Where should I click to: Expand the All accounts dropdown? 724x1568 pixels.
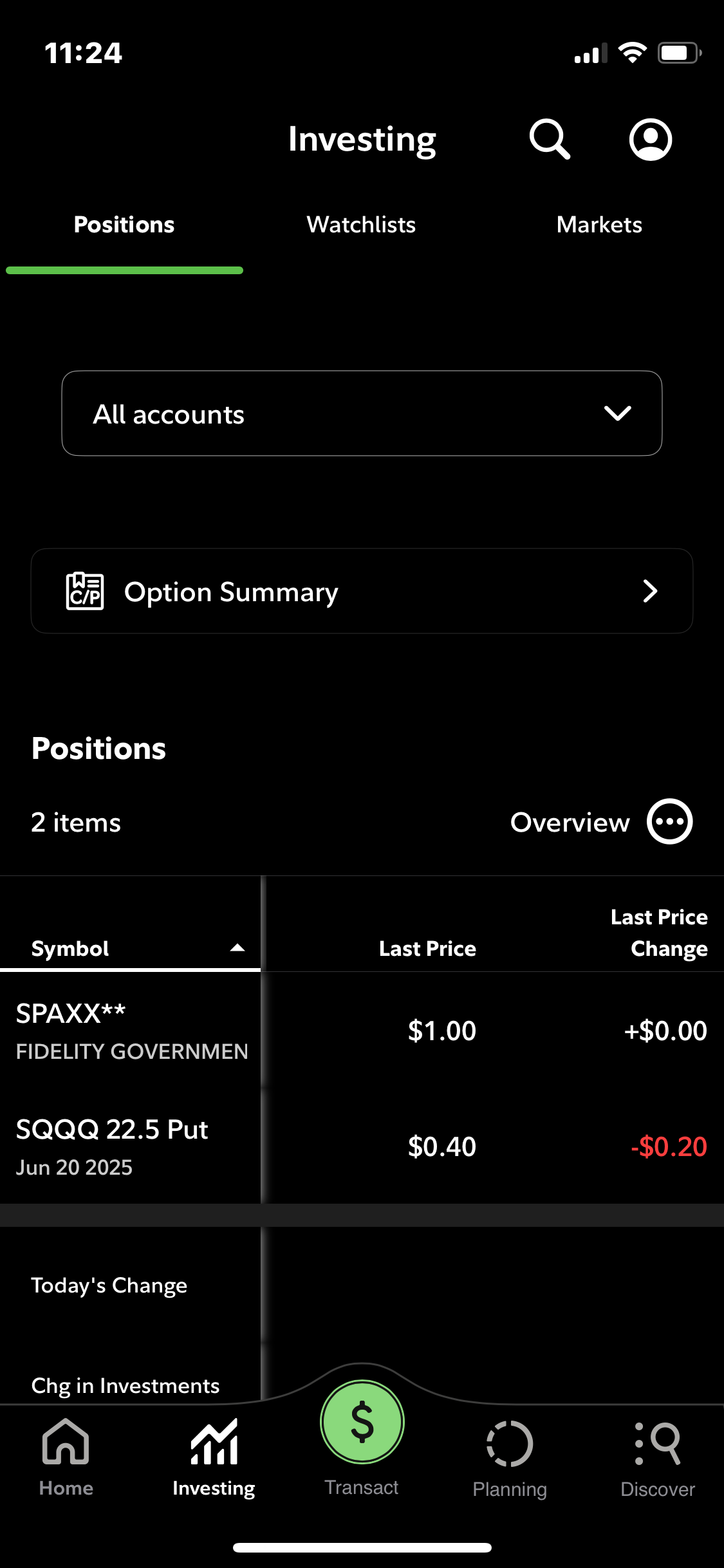pos(362,413)
